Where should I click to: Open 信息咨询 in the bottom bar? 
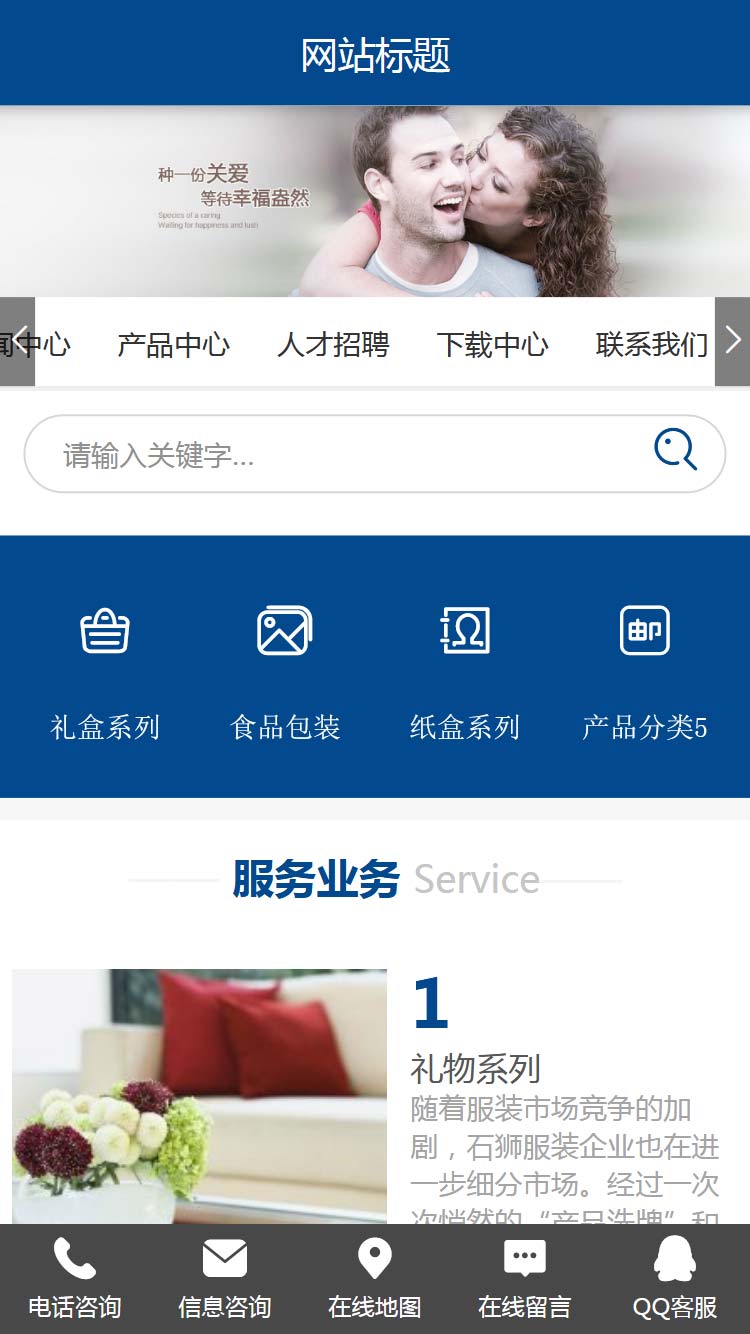[x=225, y=1278]
